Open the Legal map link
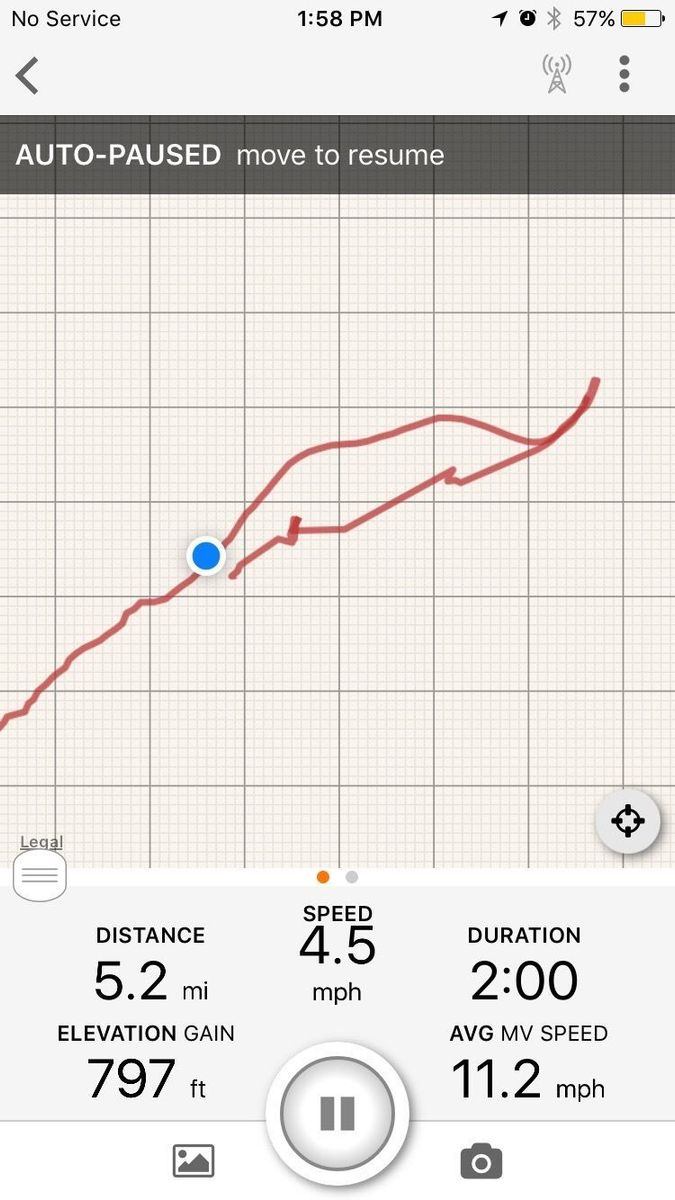This screenshot has height=1200, width=675. point(41,843)
